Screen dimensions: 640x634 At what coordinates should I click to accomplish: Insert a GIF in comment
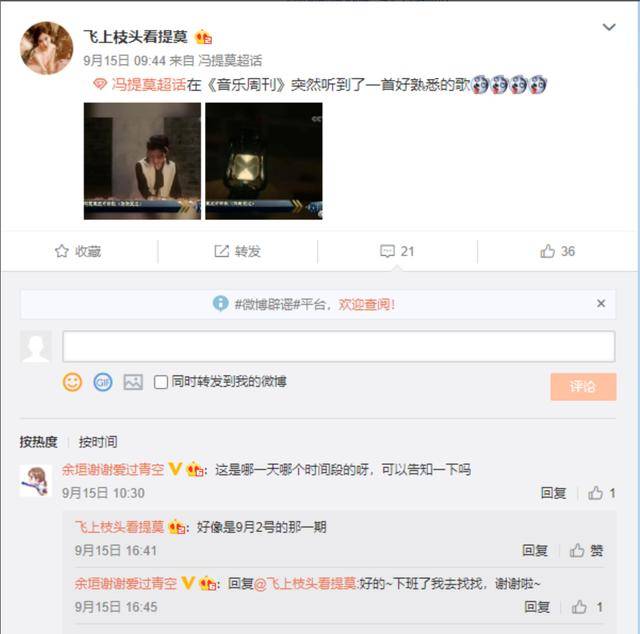102,382
